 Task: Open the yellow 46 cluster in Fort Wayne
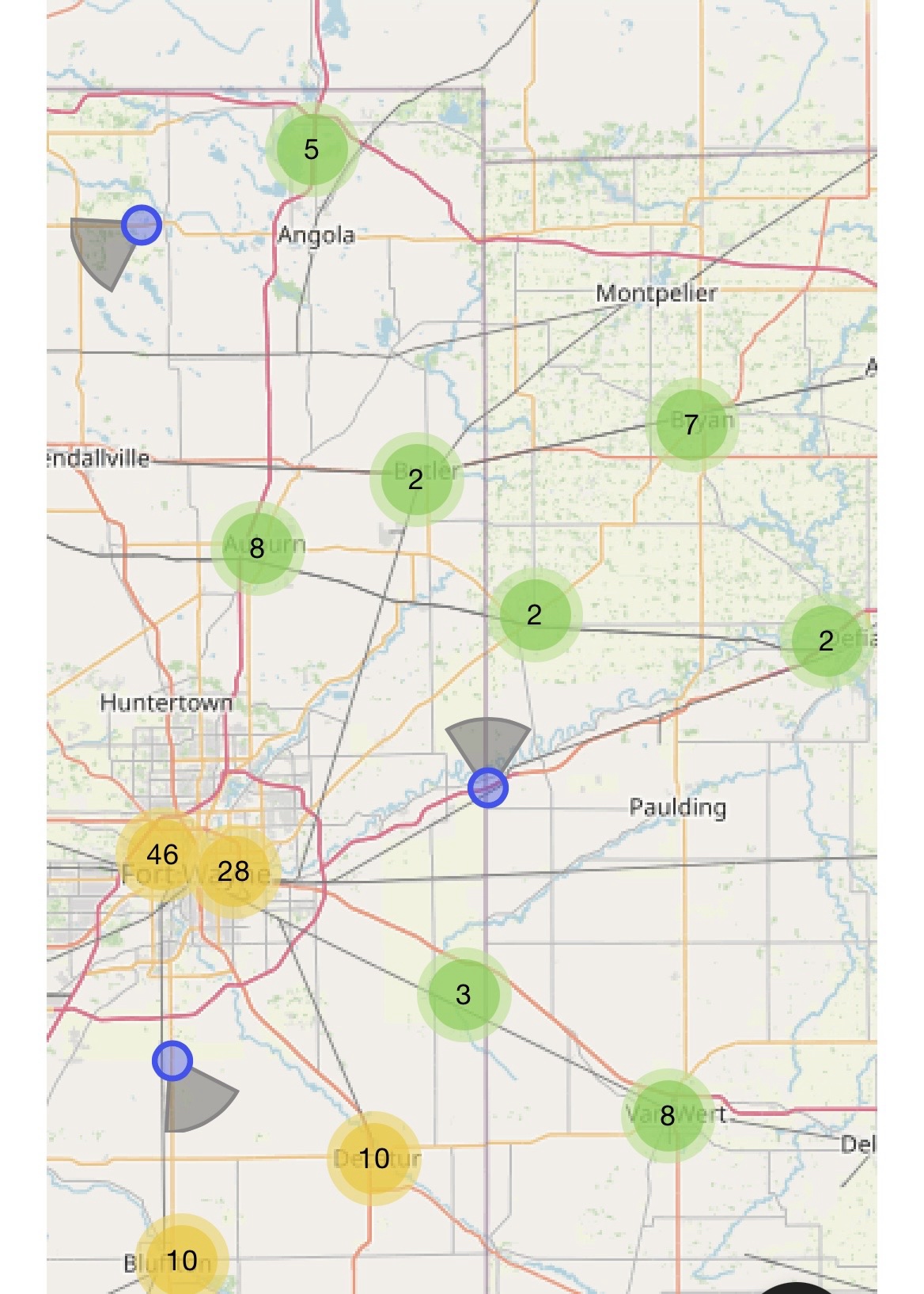click(162, 854)
